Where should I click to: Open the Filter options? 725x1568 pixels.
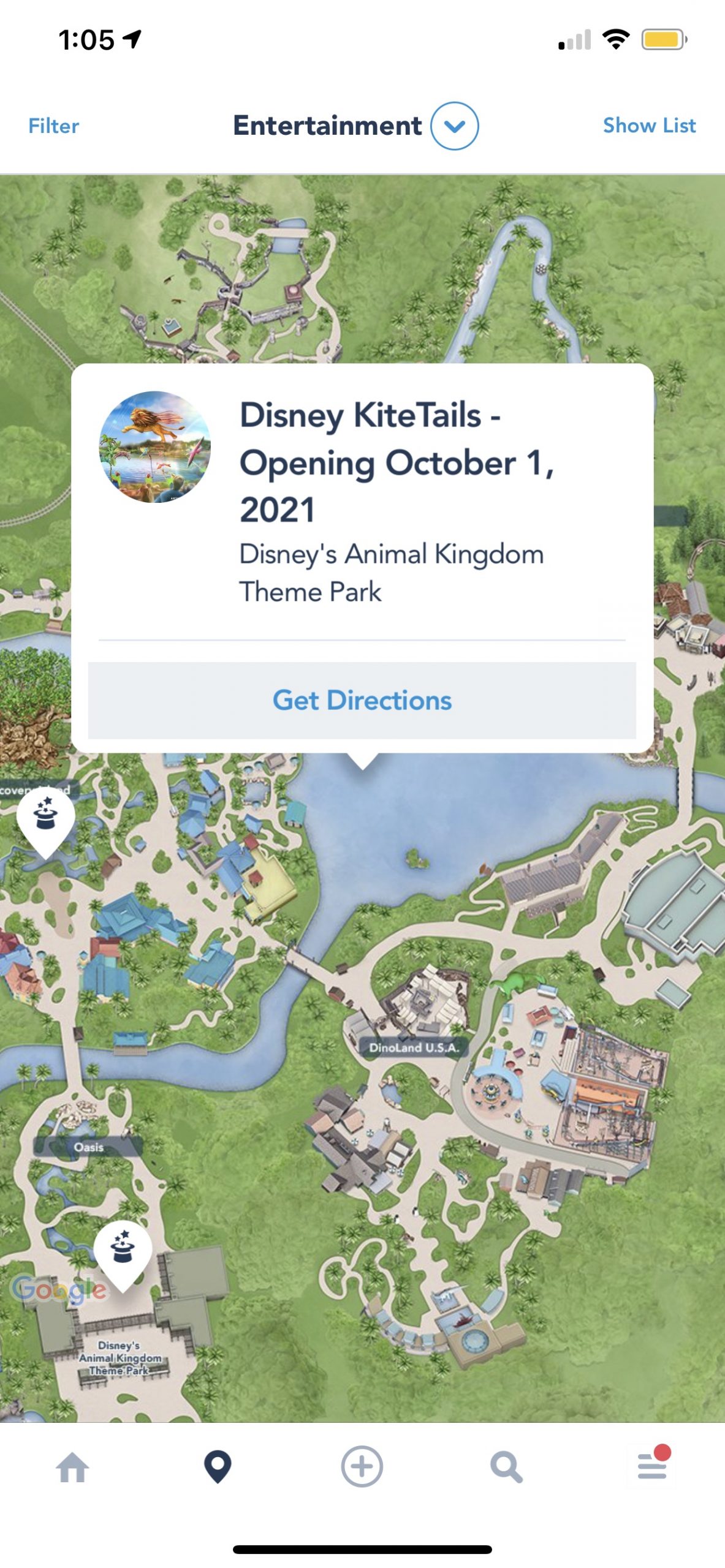(x=53, y=126)
